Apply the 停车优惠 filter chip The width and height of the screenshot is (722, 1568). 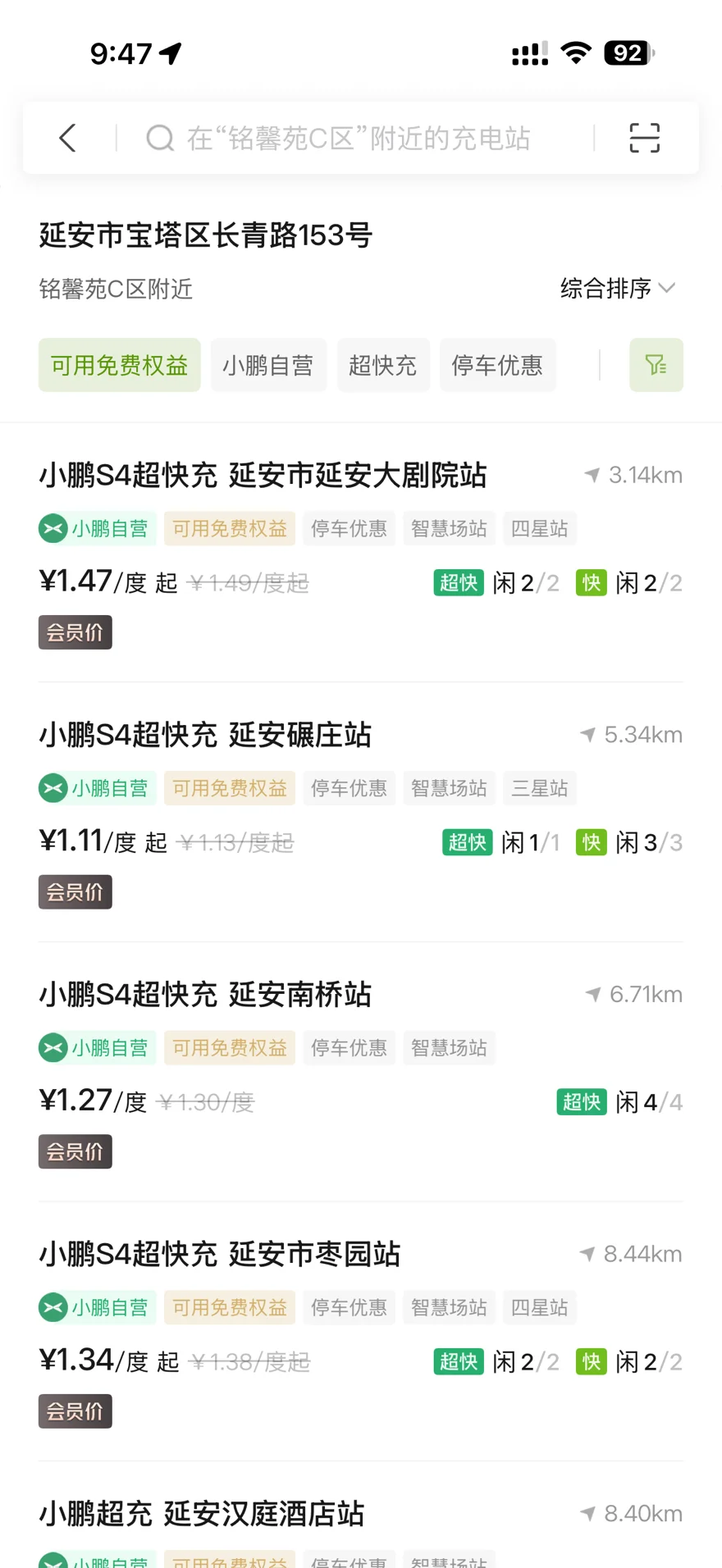tap(497, 365)
